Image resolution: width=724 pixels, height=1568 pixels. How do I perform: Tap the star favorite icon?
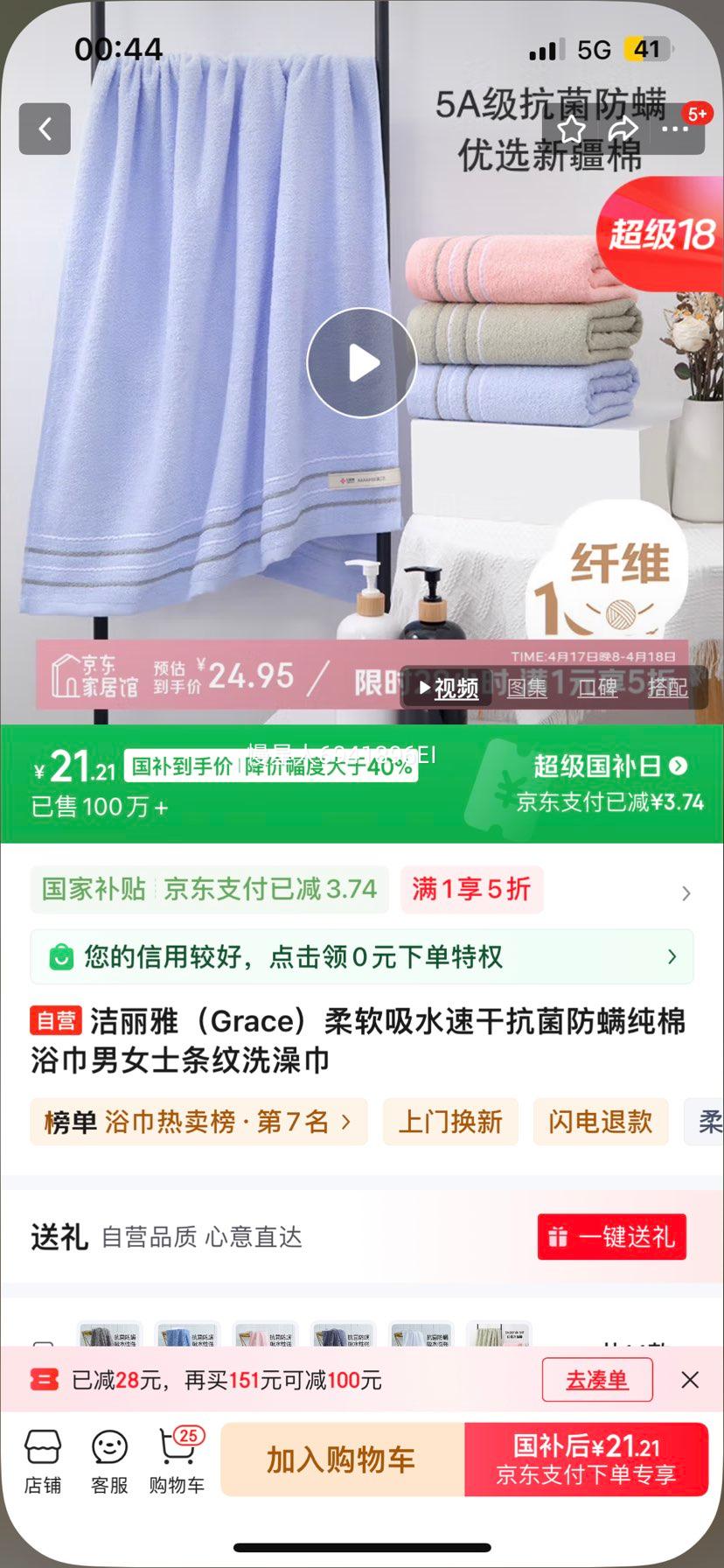pyautogui.click(x=571, y=129)
